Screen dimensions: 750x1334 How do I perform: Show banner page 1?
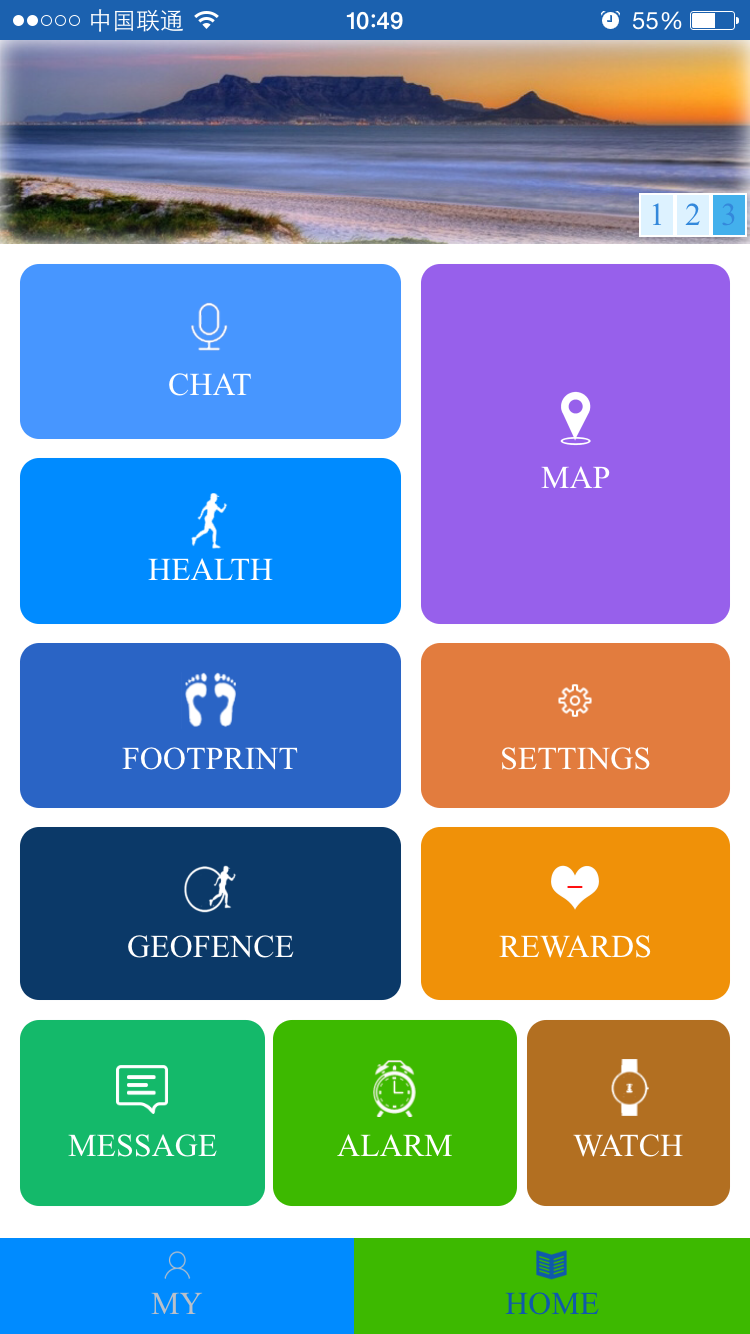tap(657, 215)
